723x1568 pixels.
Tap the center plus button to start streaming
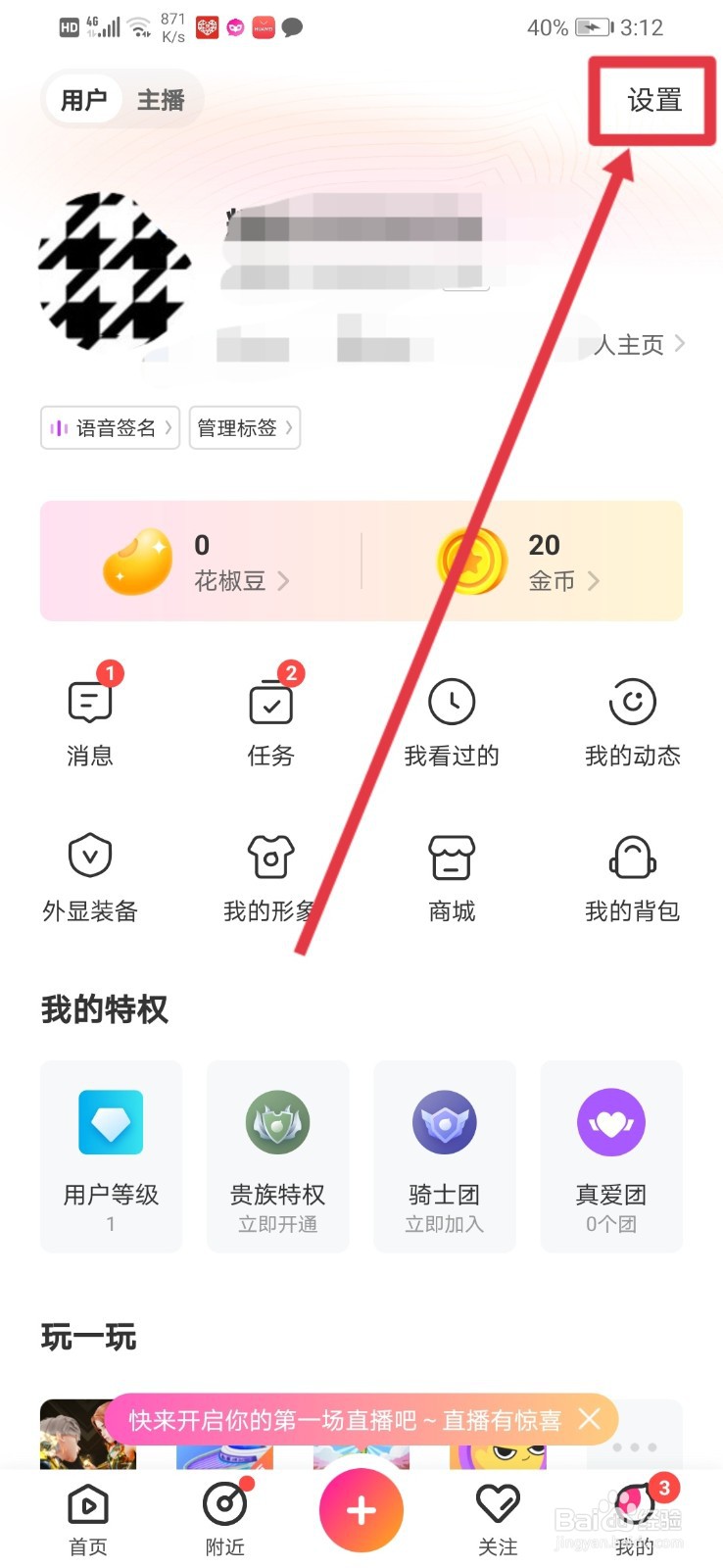click(361, 1511)
